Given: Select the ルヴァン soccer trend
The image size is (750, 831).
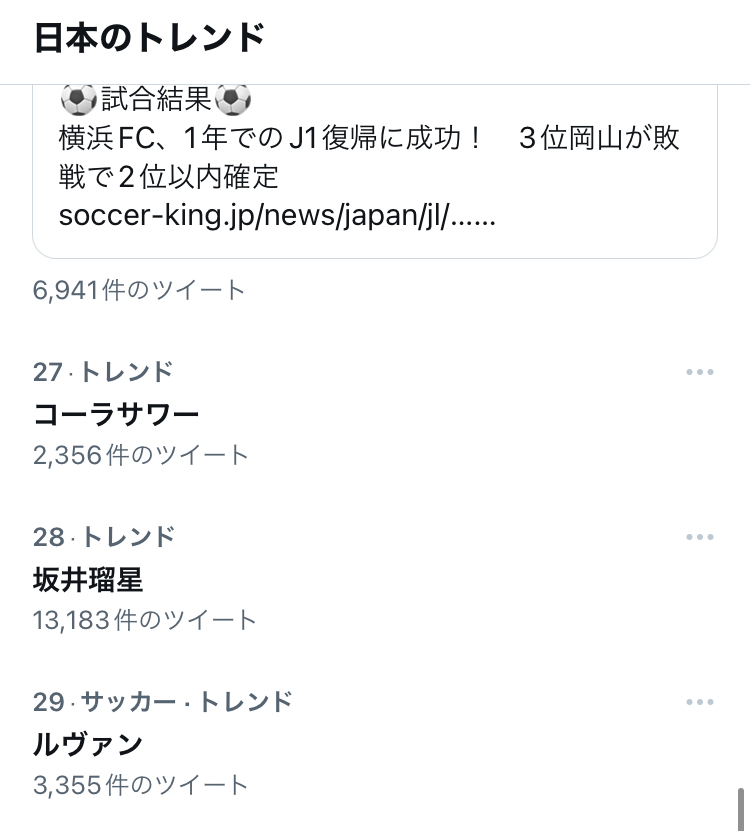Looking at the screenshot, I should [x=88, y=744].
